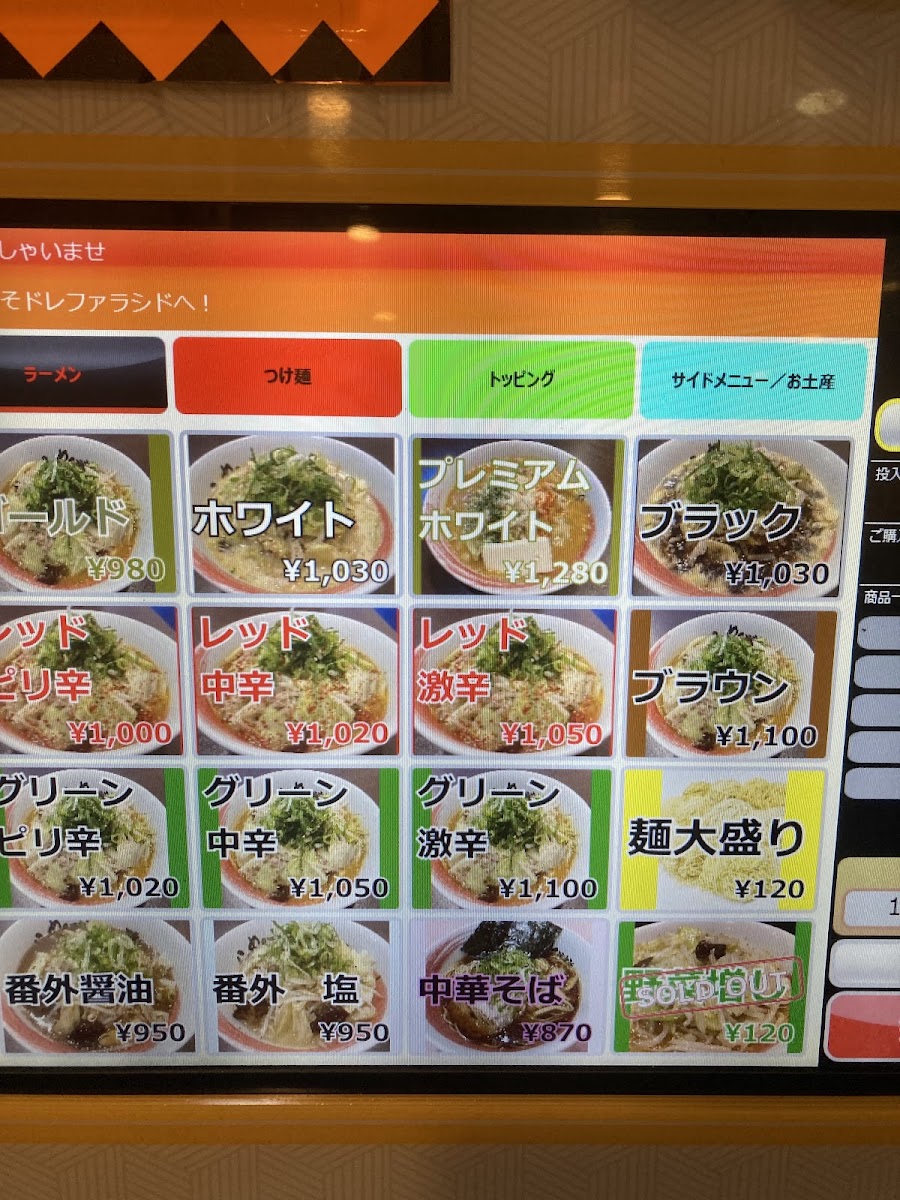Select 中華そば for ¥870
Viewport: 900px width, 1200px height.
coord(510,986)
